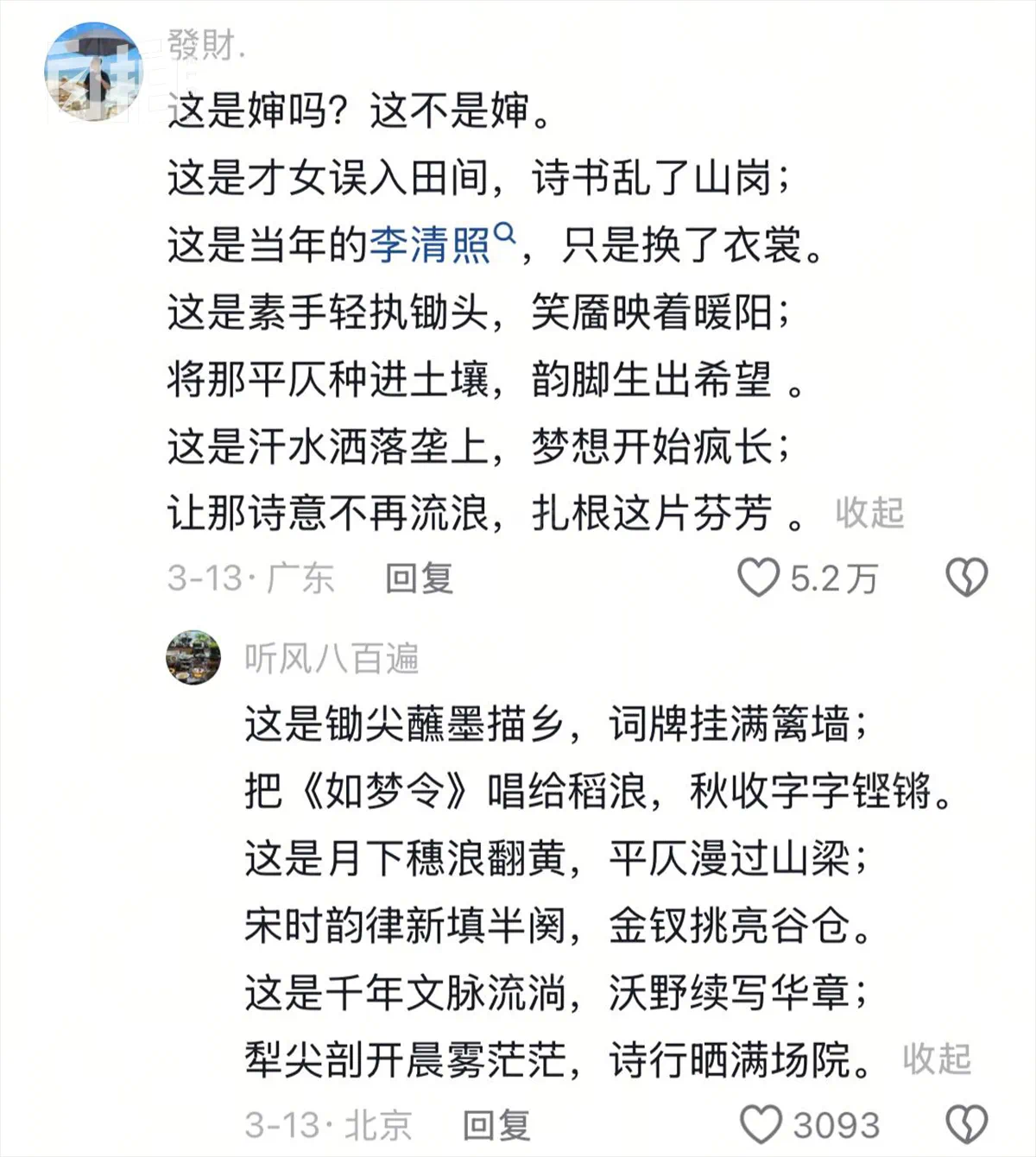This screenshot has width=1036, height=1157.
Task: Open 听风八百遍's profile avatar
Action: (193, 658)
